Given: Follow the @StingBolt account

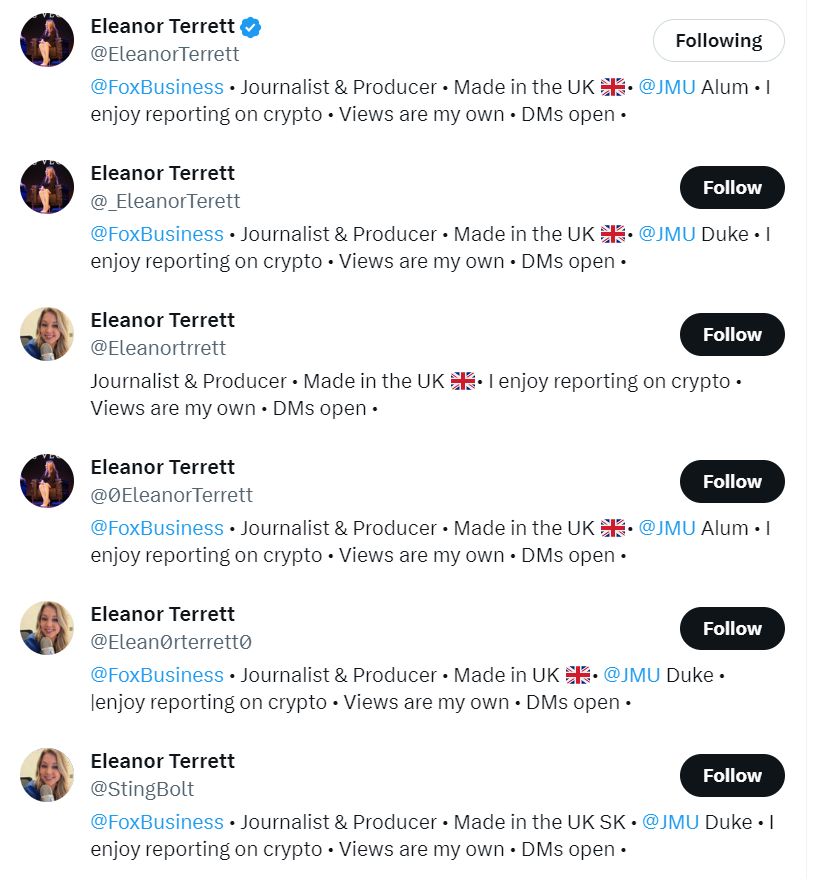Looking at the screenshot, I should pos(732,776).
